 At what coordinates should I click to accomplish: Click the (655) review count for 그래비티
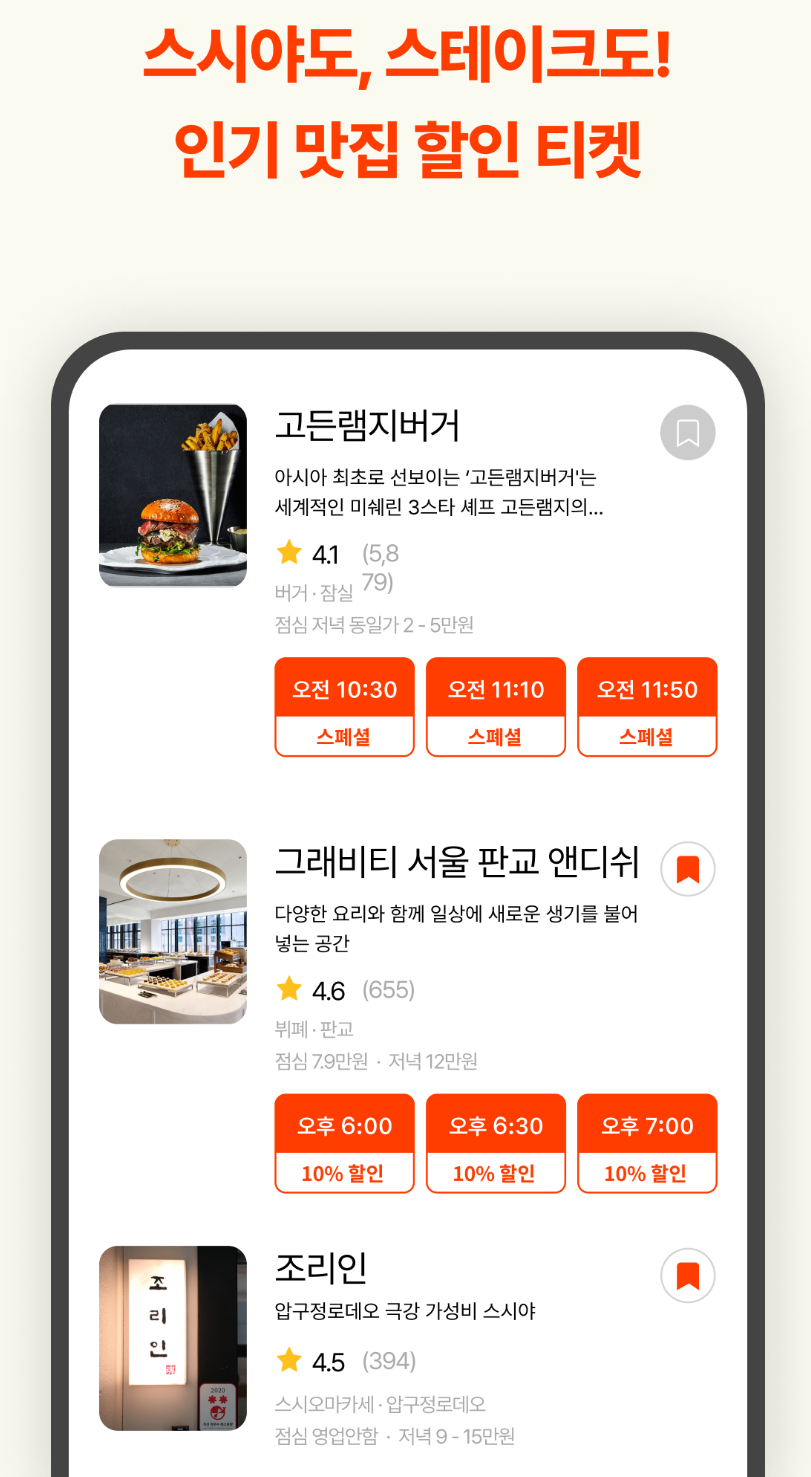pos(387,990)
